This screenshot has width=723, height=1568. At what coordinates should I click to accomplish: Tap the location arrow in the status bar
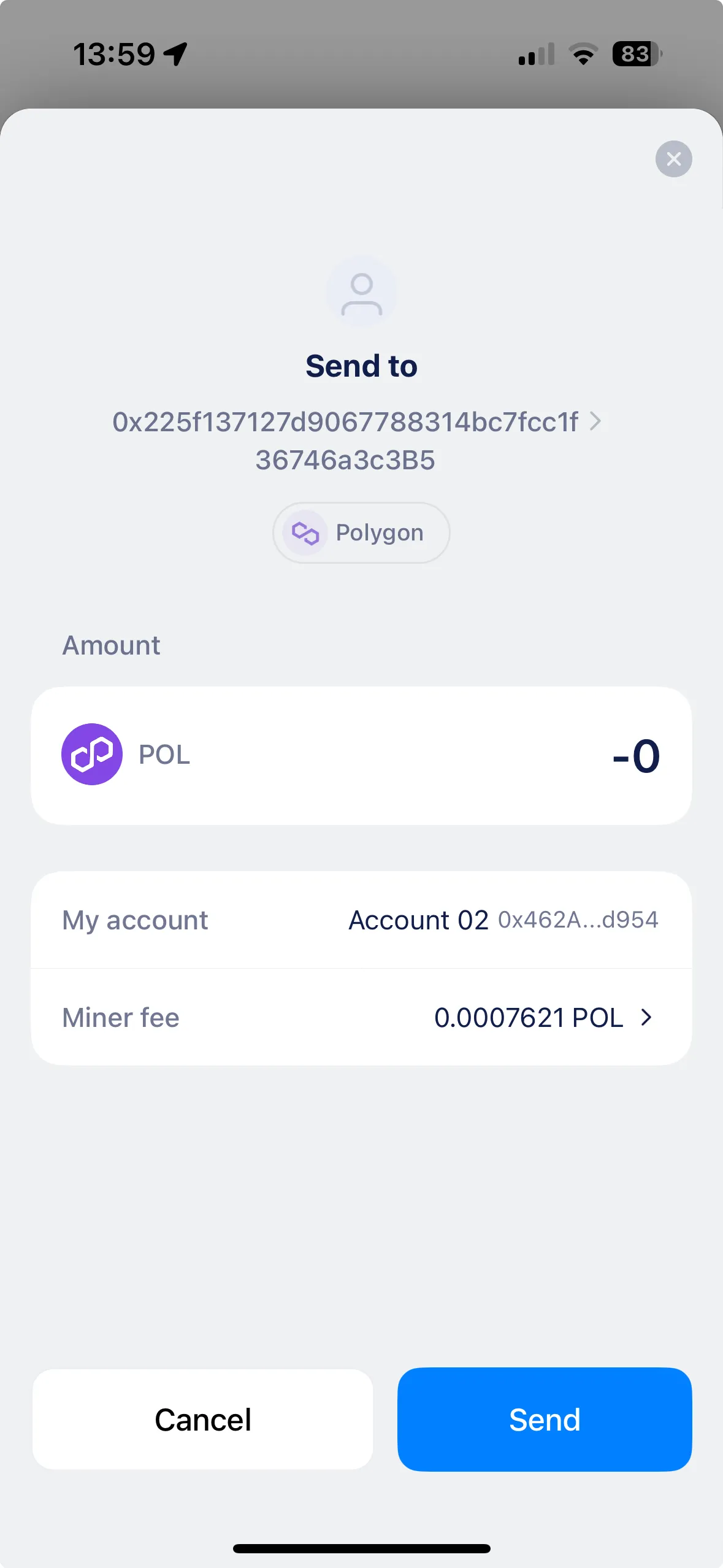pyautogui.click(x=174, y=53)
